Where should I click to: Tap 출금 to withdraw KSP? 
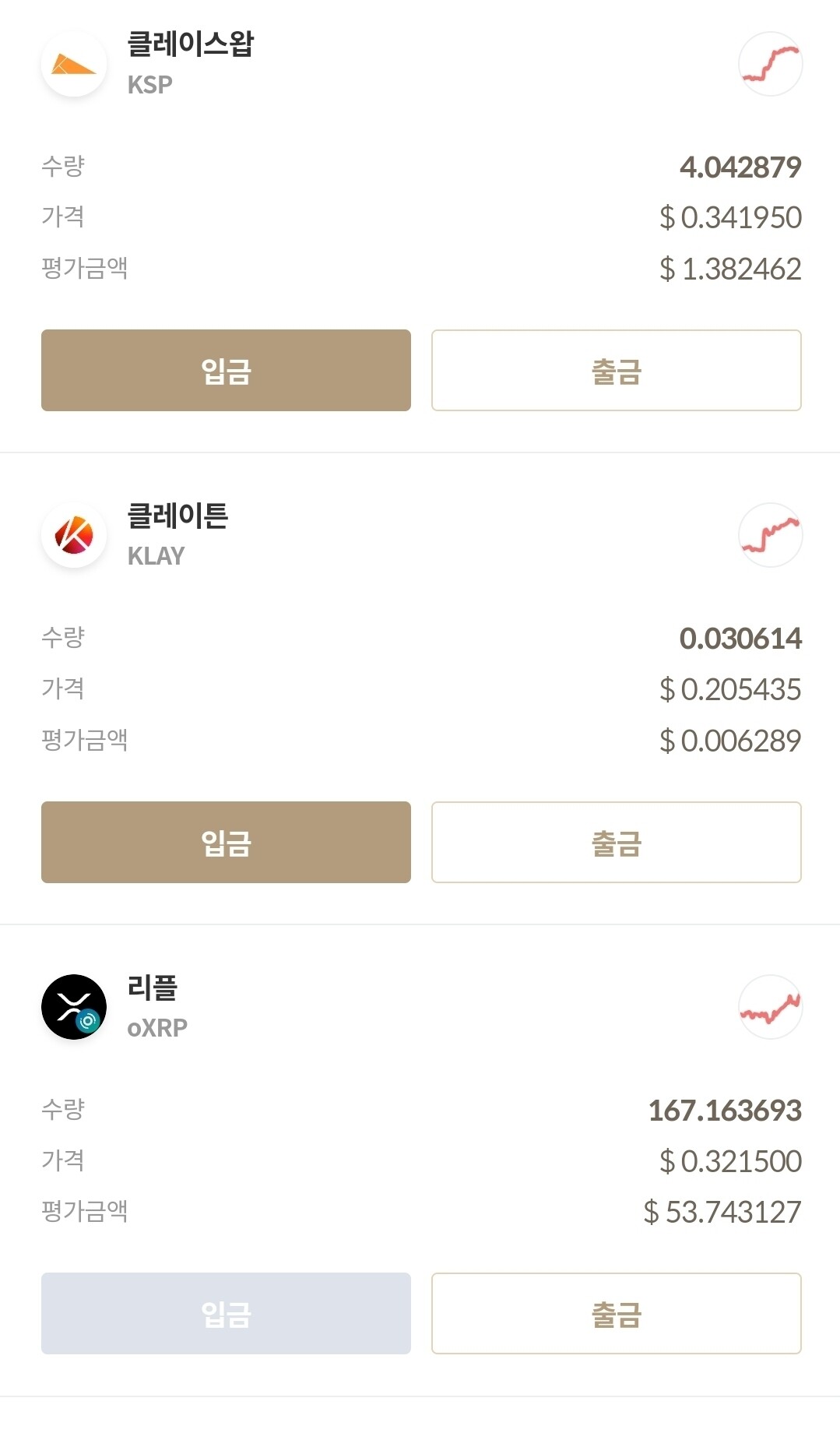(616, 370)
